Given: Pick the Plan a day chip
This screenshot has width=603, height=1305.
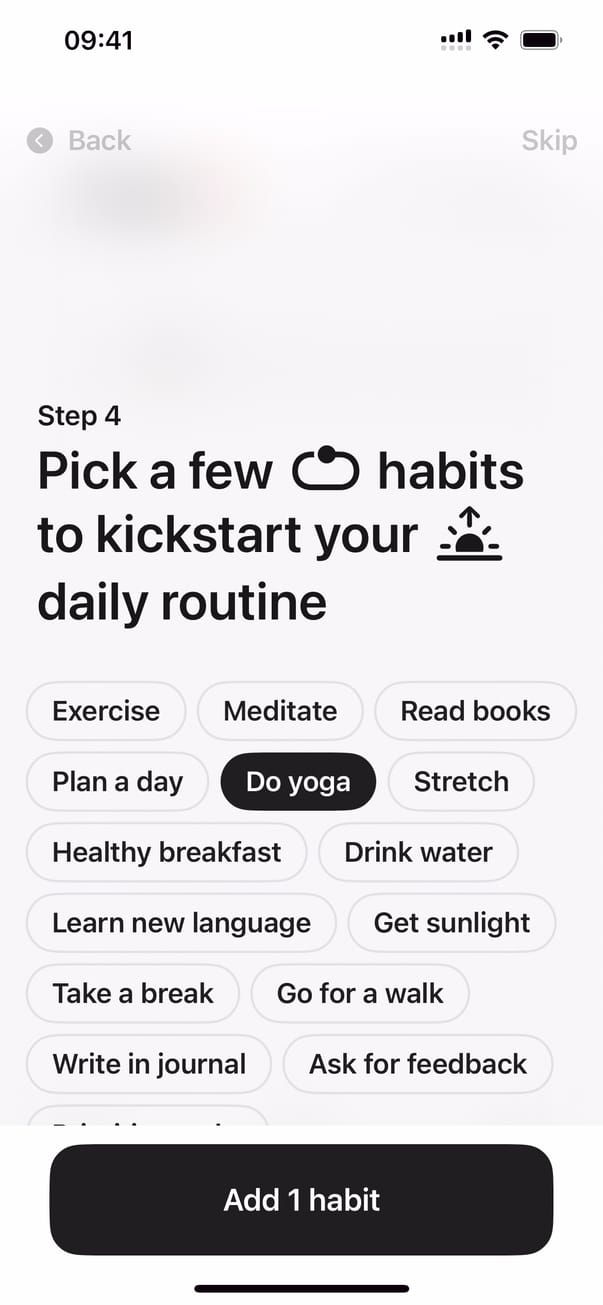Looking at the screenshot, I should click(x=117, y=782).
